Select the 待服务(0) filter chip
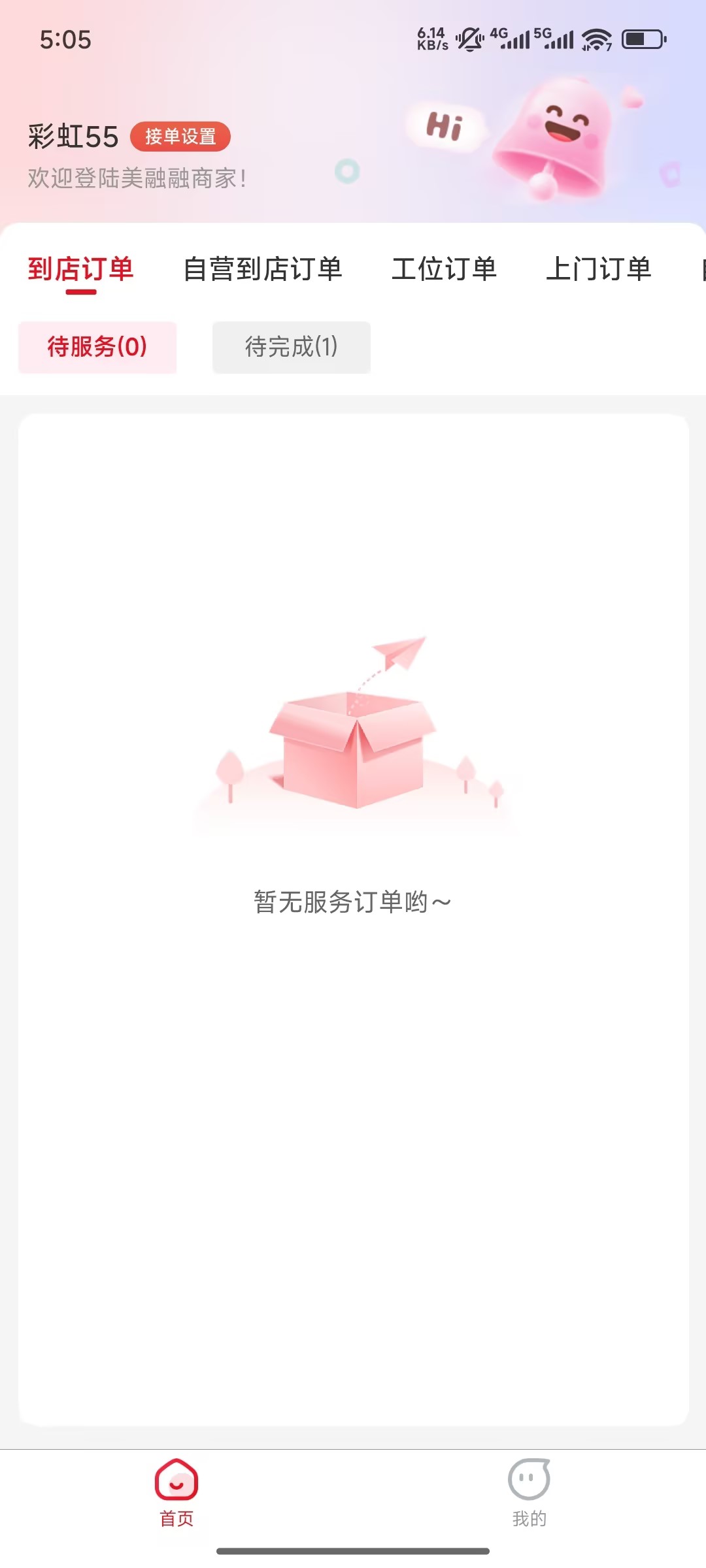 tap(97, 347)
